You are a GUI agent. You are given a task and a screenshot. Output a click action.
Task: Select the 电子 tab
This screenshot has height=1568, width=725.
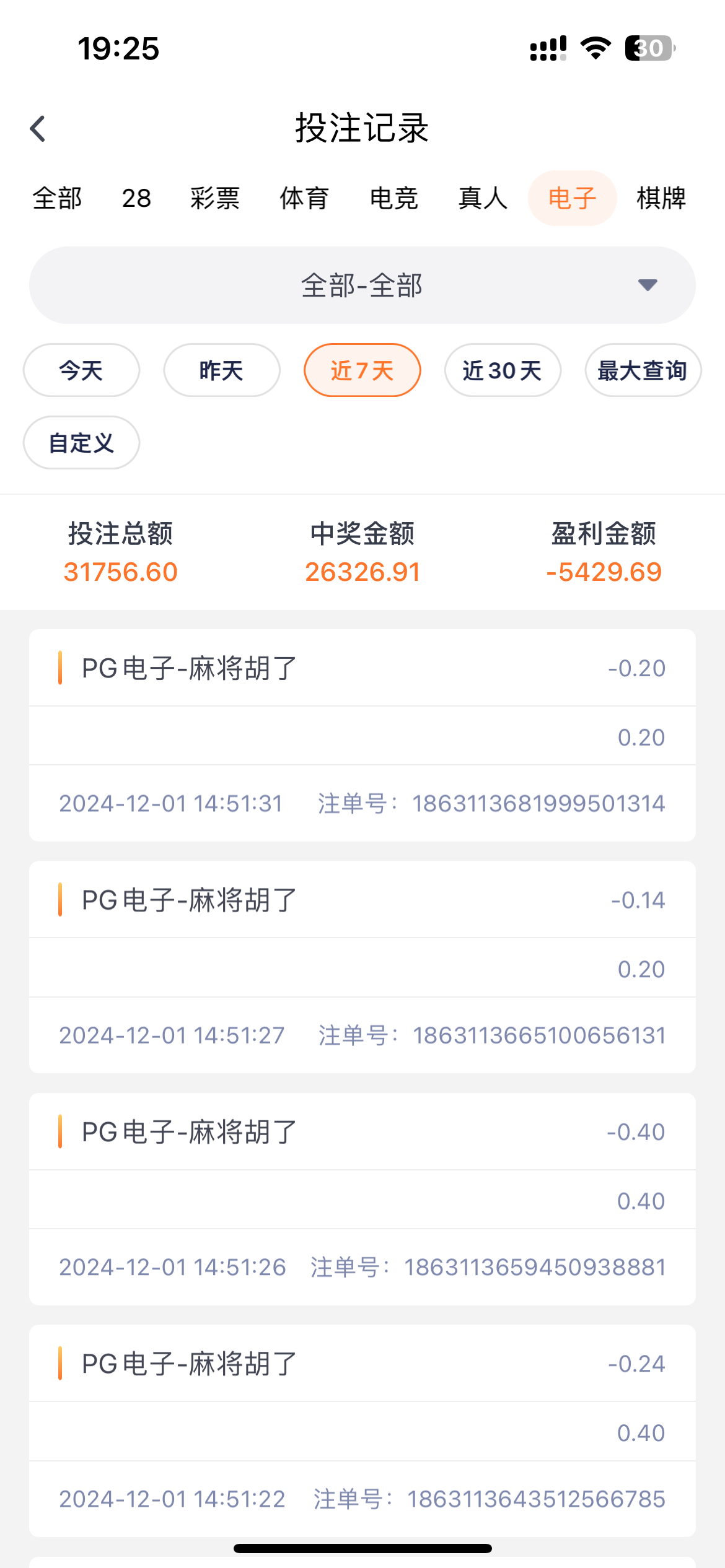[572, 199]
